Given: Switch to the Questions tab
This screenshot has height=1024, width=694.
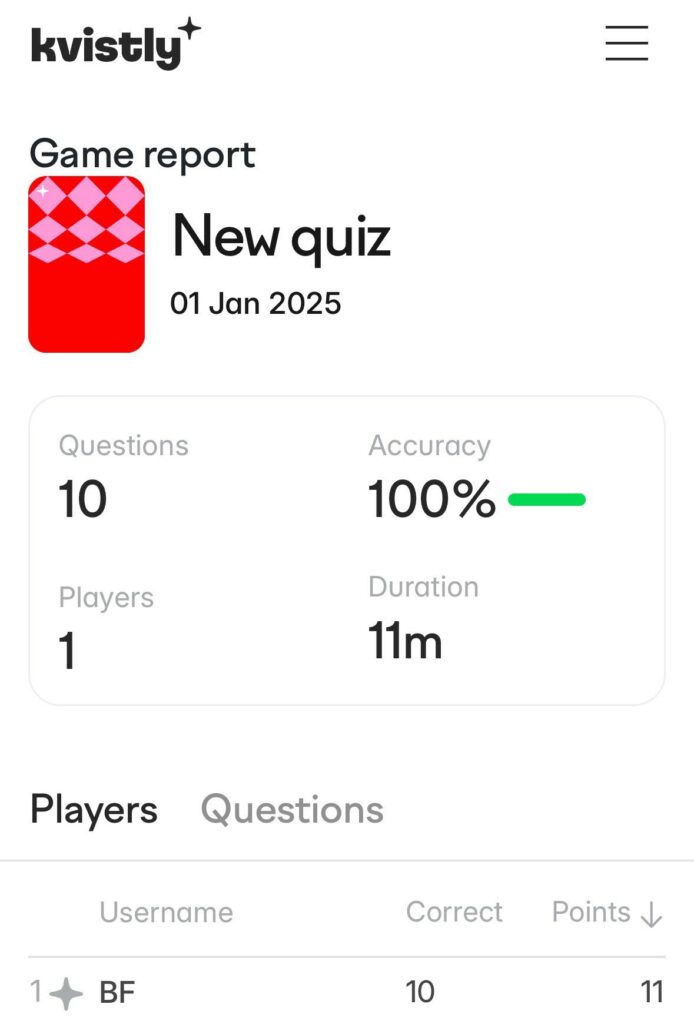Looking at the screenshot, I should (292, 809).
